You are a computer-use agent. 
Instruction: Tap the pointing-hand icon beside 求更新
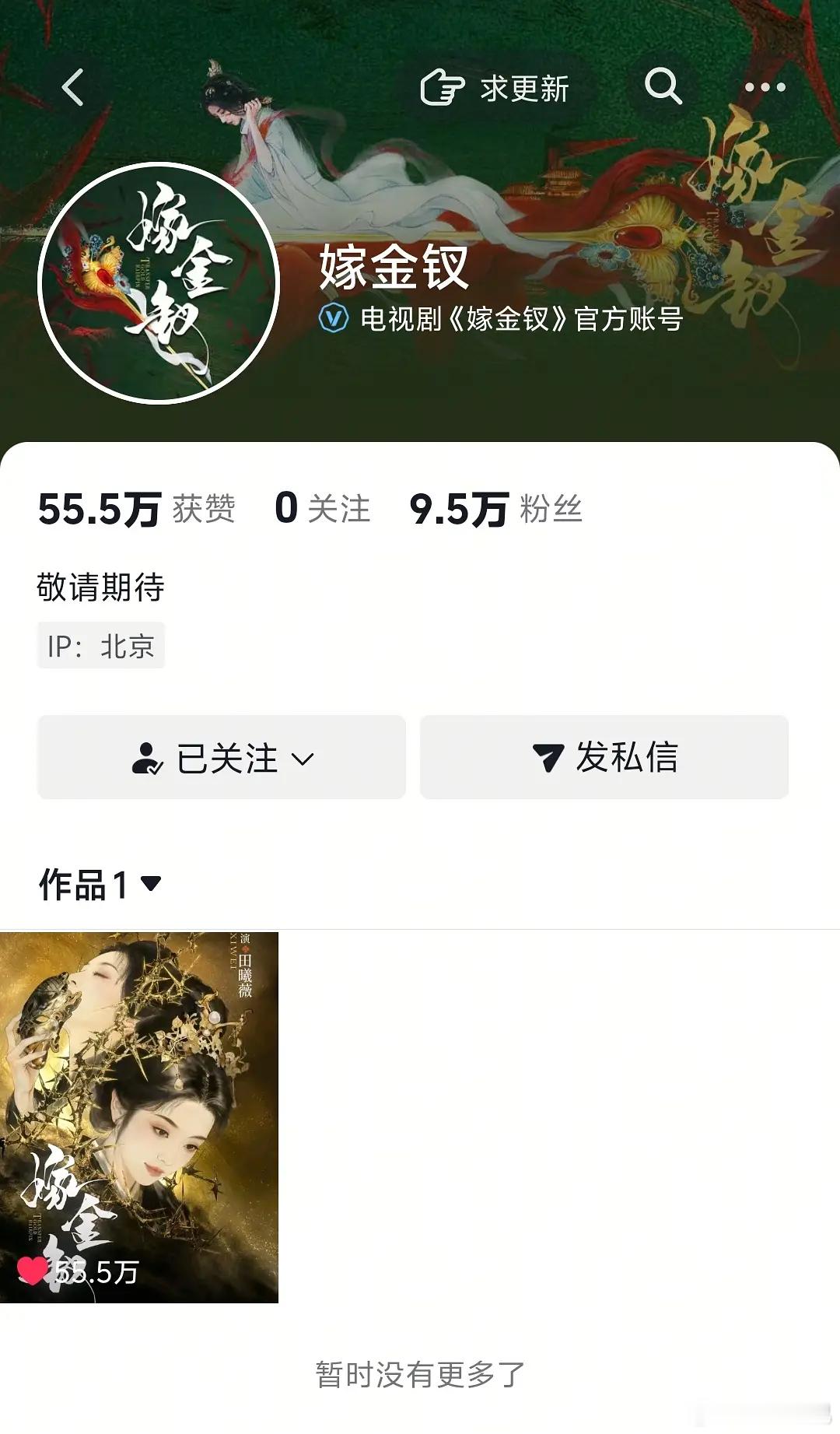tap(443, 88)
